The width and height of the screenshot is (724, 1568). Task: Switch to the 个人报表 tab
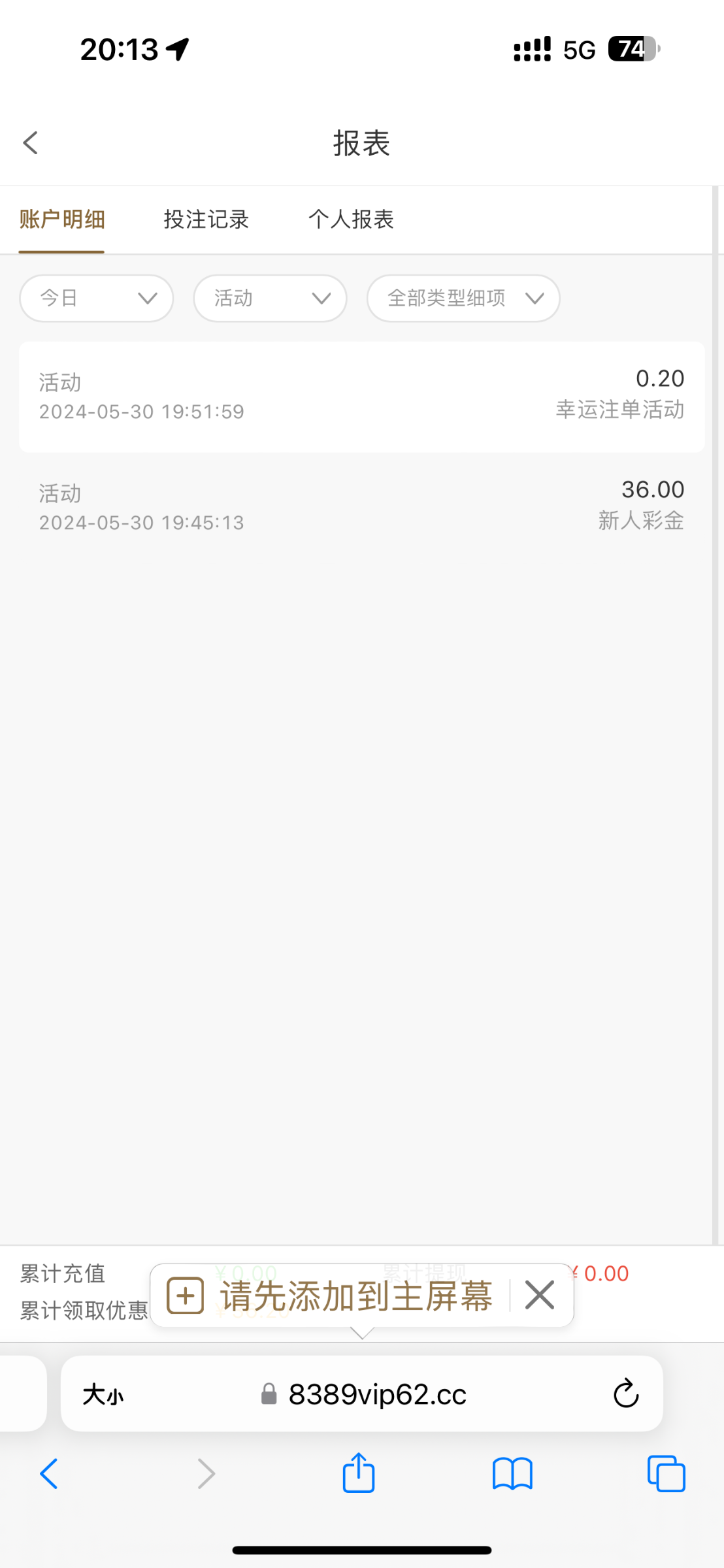[x=351, y=220]
